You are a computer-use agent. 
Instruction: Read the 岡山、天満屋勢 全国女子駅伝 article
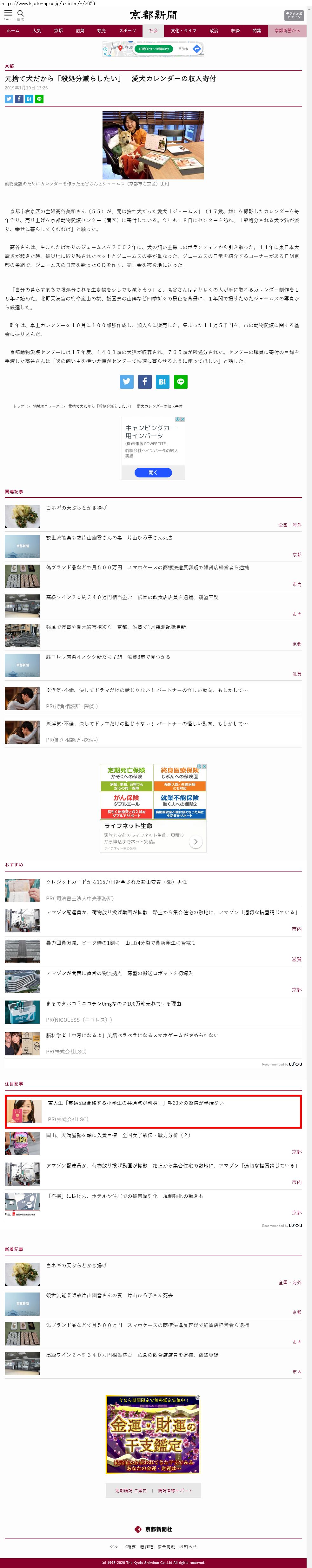118,1135
